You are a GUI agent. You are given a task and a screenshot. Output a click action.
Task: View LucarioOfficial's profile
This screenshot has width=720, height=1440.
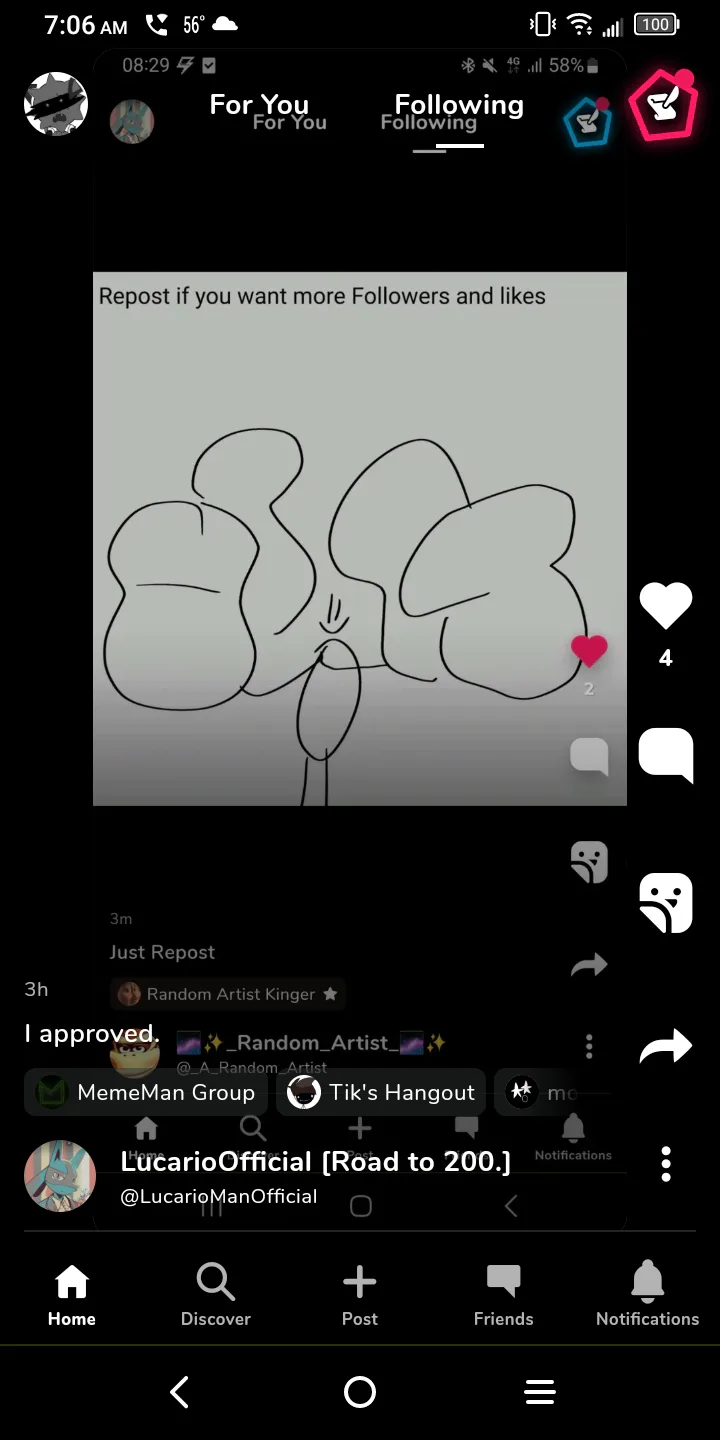pyautogui.click(x=60, y=1176)
